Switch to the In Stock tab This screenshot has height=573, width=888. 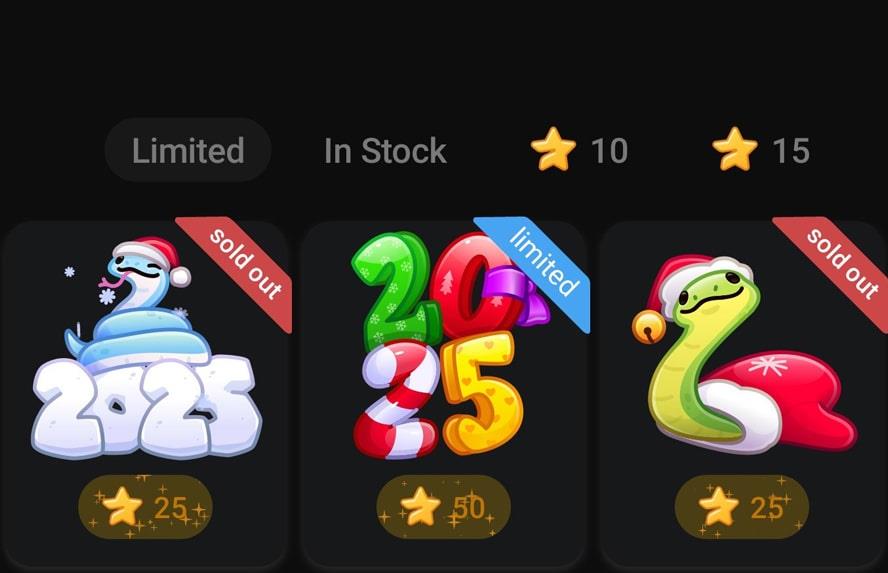pos(385,151)
